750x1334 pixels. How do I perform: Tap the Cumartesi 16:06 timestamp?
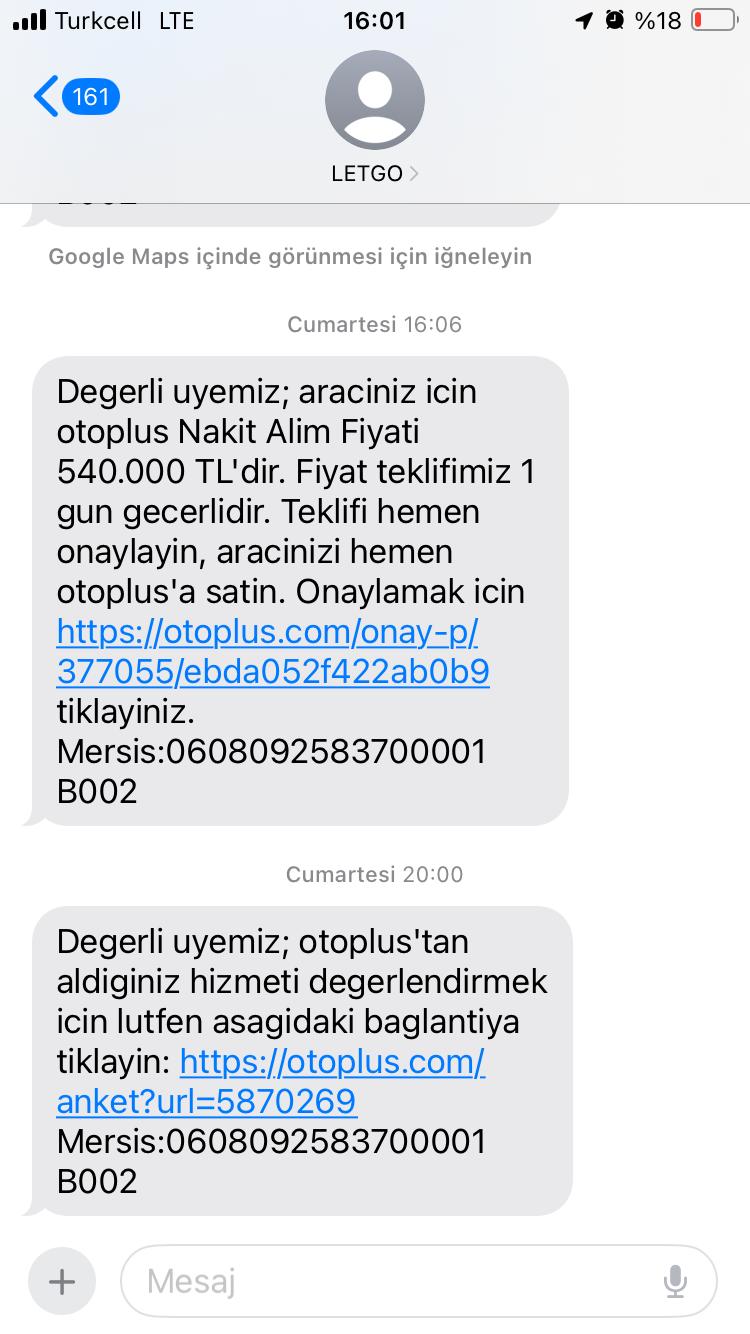374,324
